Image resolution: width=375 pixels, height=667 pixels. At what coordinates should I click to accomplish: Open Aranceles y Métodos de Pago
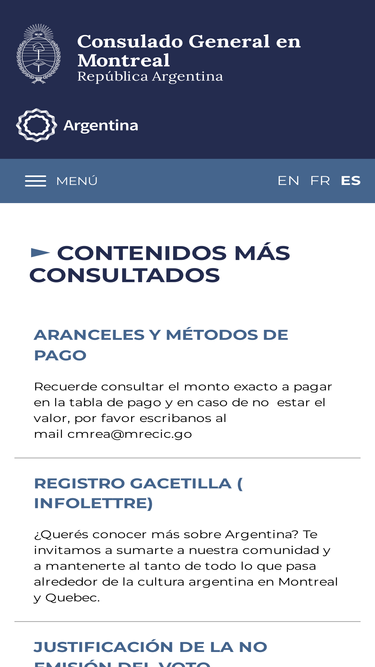[x=161, y=345]
